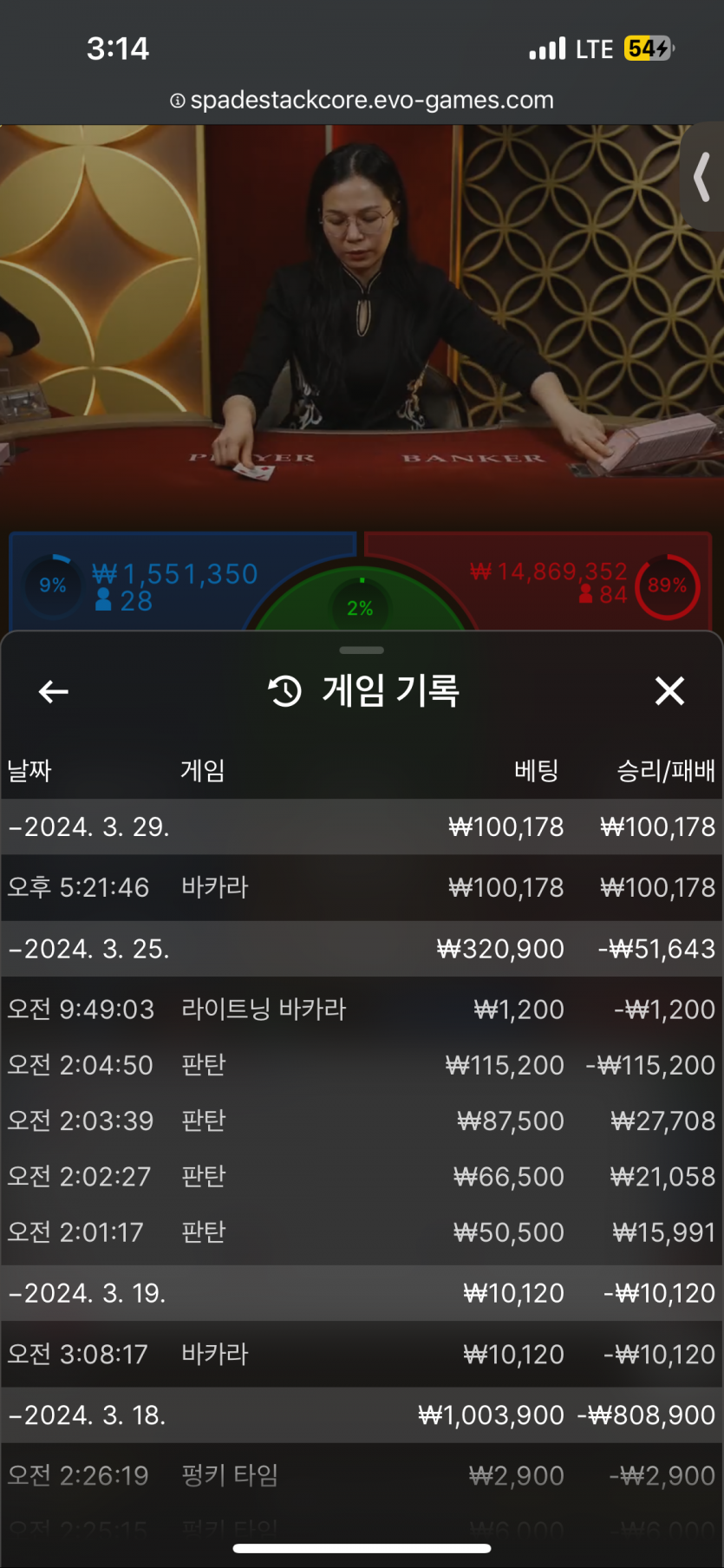This screenshot has height=1568, width=724.
Task: Collapse the 2024. 3. 19. date group
Action: [362, 1293]
